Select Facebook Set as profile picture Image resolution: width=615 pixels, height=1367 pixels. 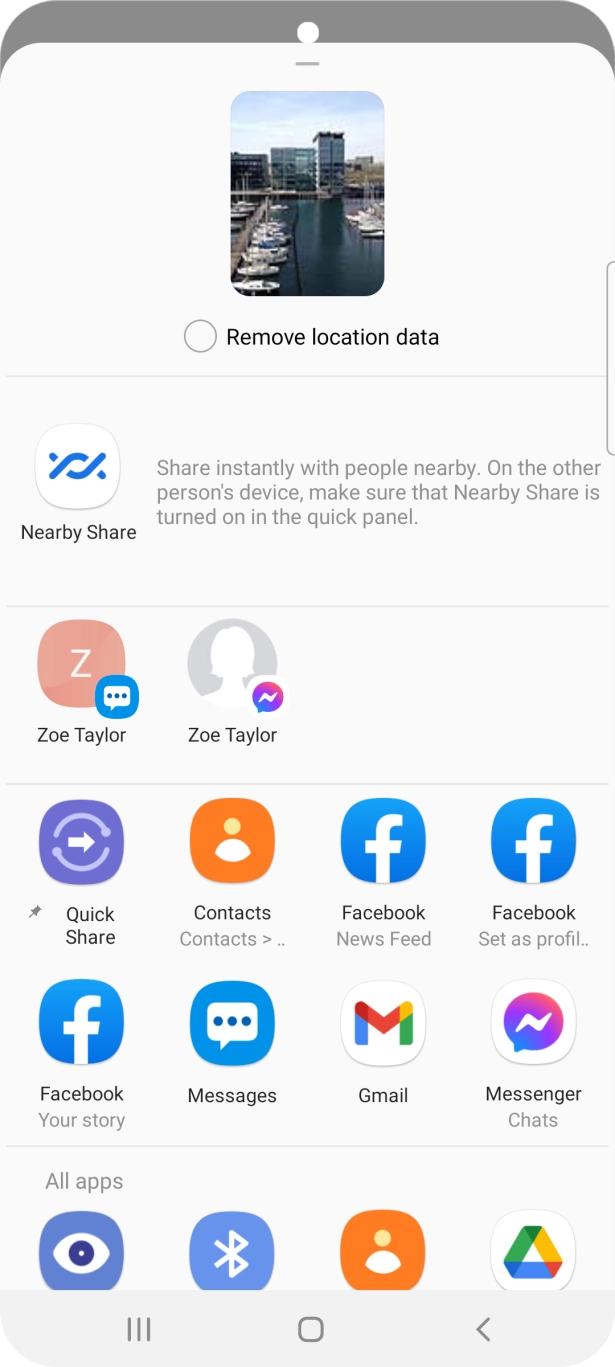[533, 842]
